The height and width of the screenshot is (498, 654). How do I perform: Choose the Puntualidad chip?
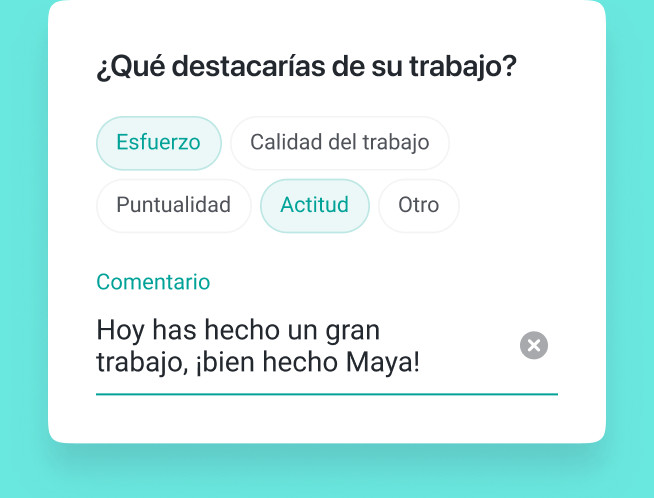[x=173, y=206]
